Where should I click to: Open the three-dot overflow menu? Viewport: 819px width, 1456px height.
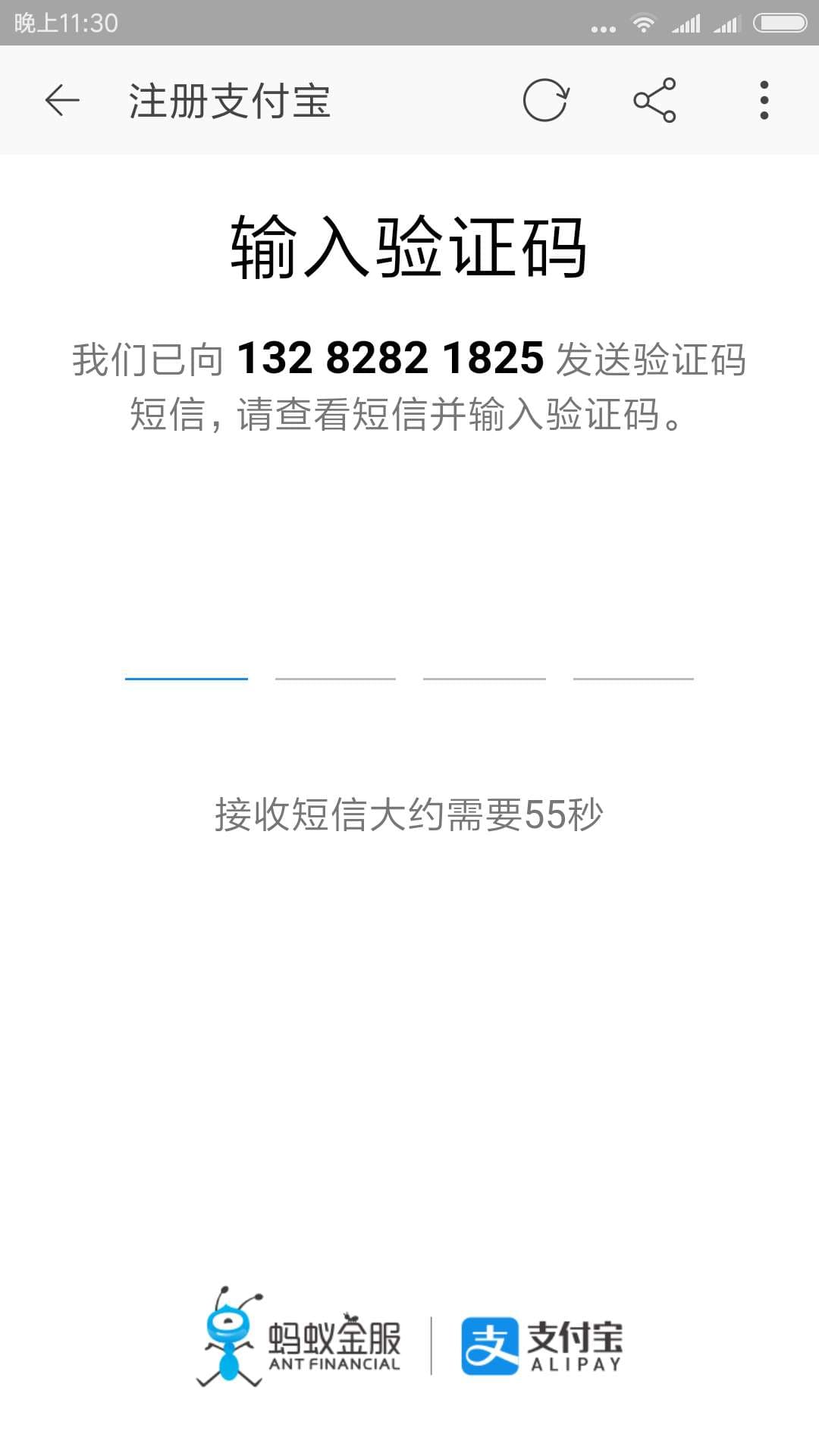tap(764, 100)
